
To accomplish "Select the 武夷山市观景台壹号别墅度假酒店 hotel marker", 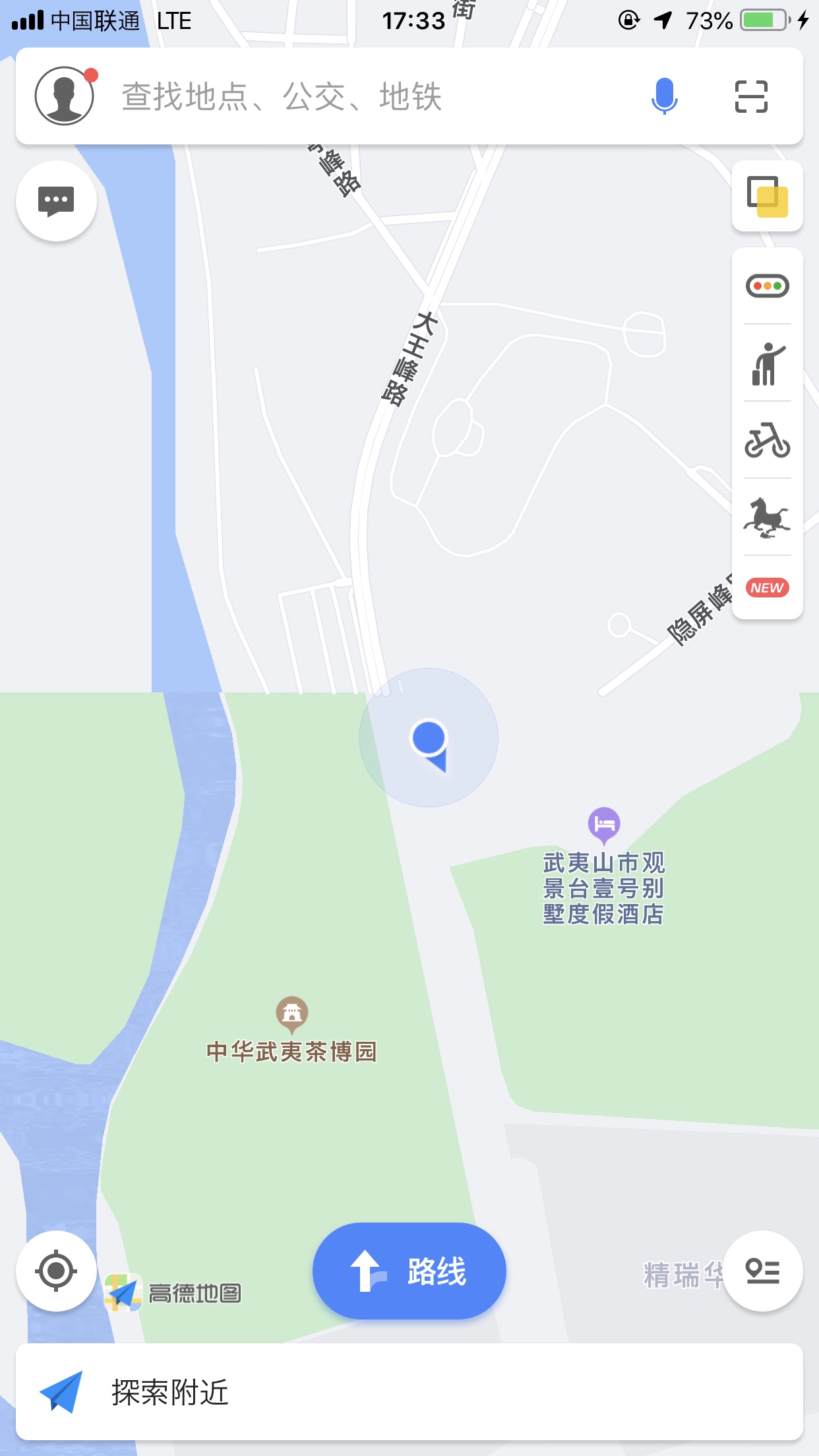I will [604, 824].
